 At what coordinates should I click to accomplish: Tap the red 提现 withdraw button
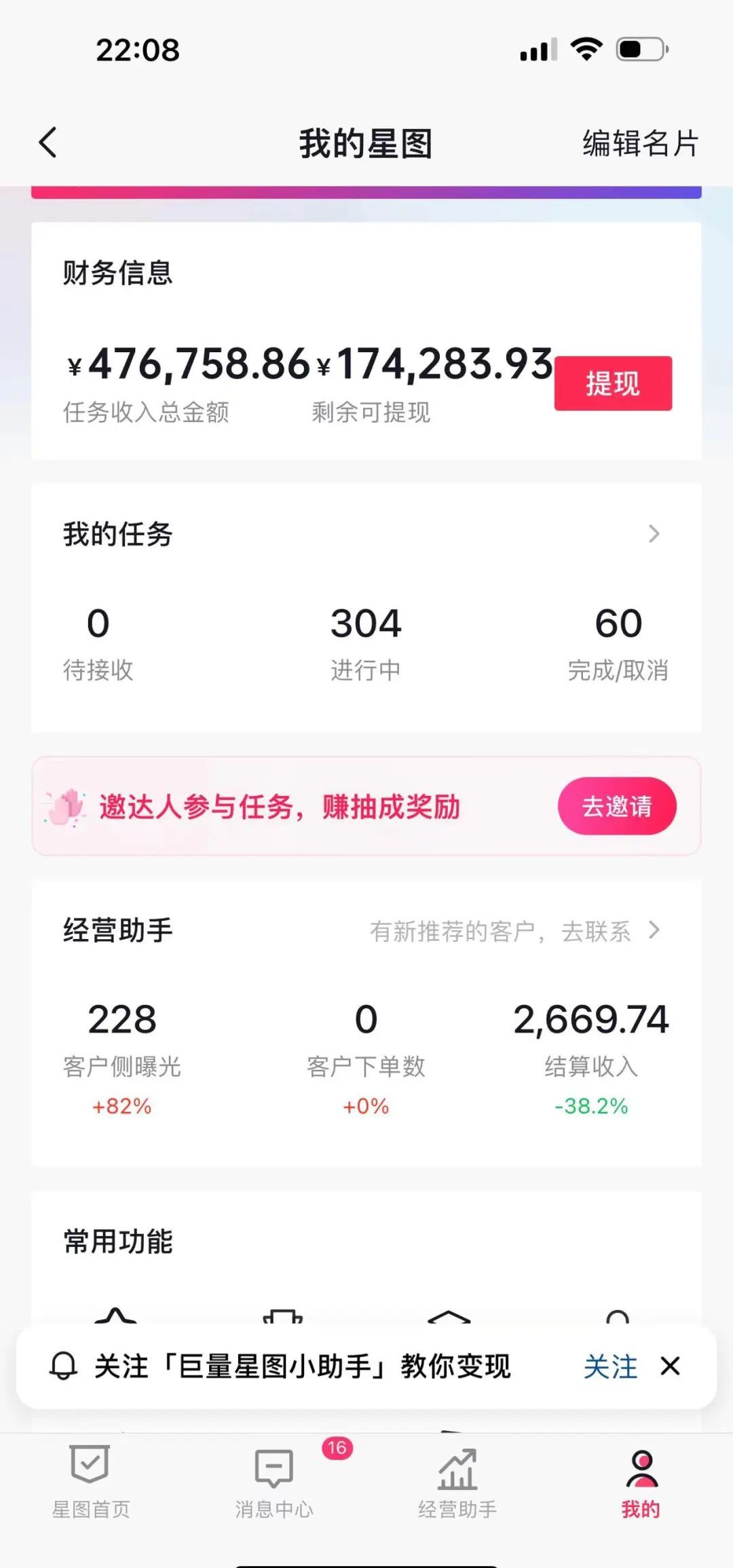coord(613,383)
